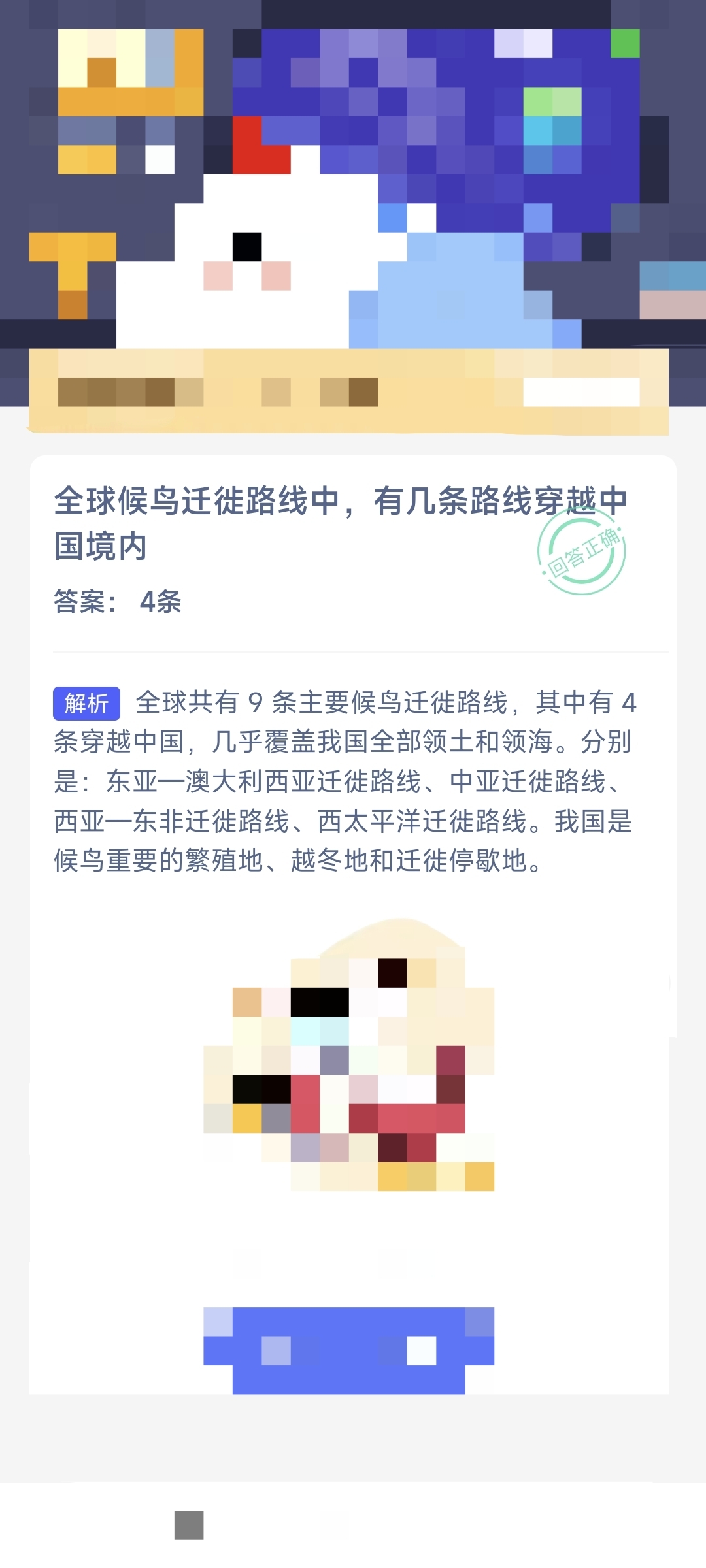Tap the blue button below the explanation

348,1350
